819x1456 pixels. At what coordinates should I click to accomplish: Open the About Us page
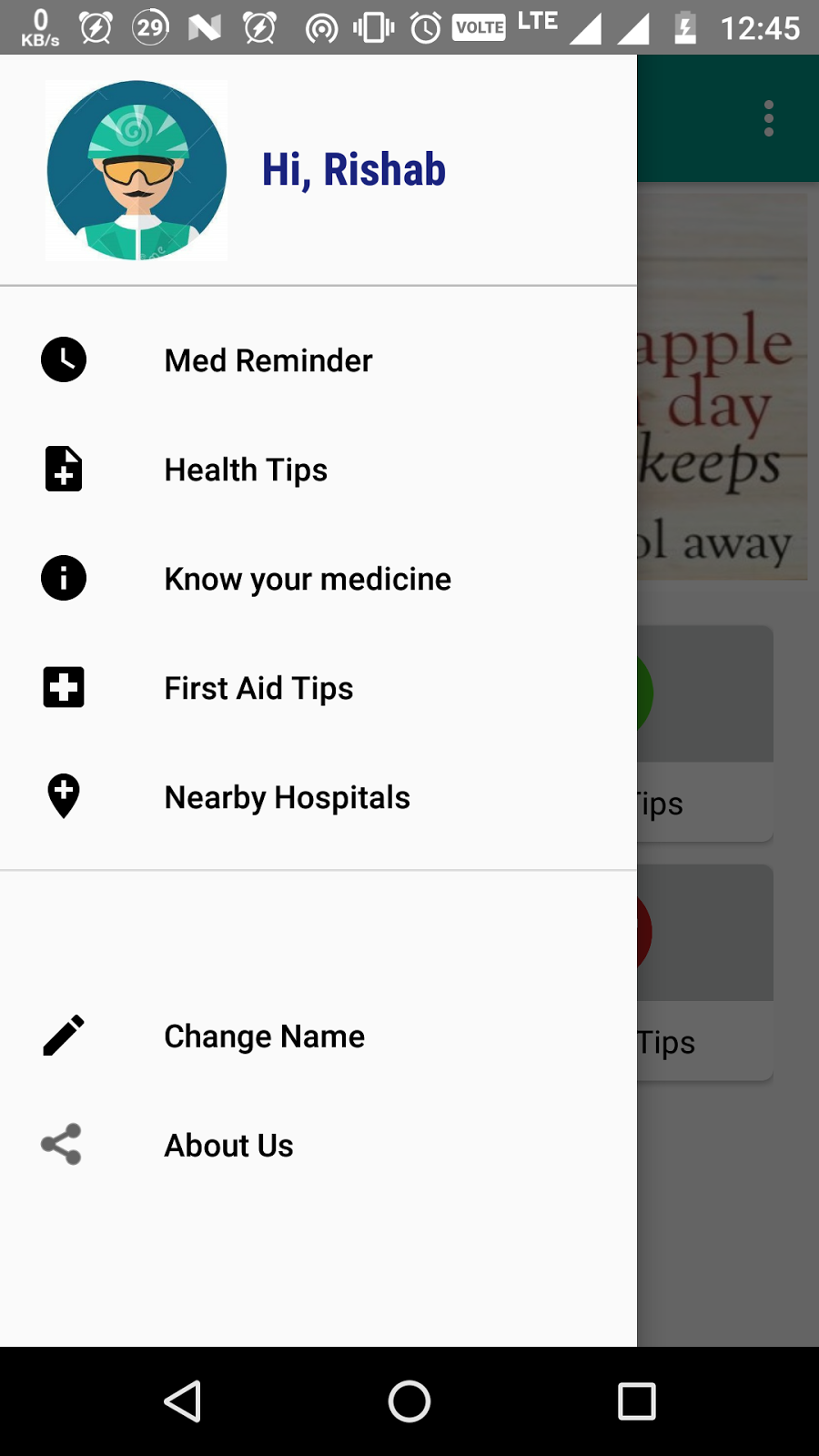tap(228, 1145)
